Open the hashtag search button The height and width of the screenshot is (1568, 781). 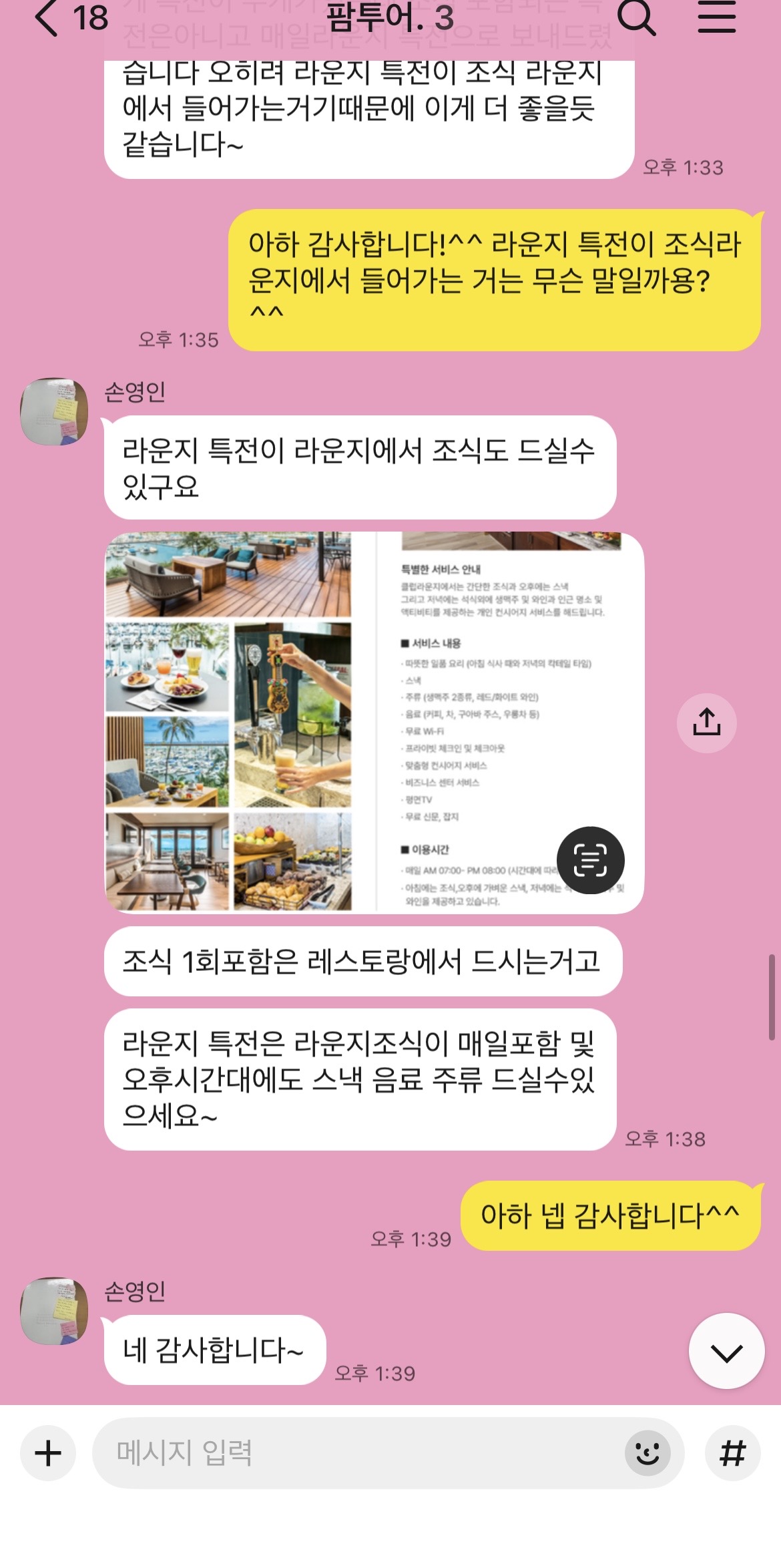tap(732, 1453)
